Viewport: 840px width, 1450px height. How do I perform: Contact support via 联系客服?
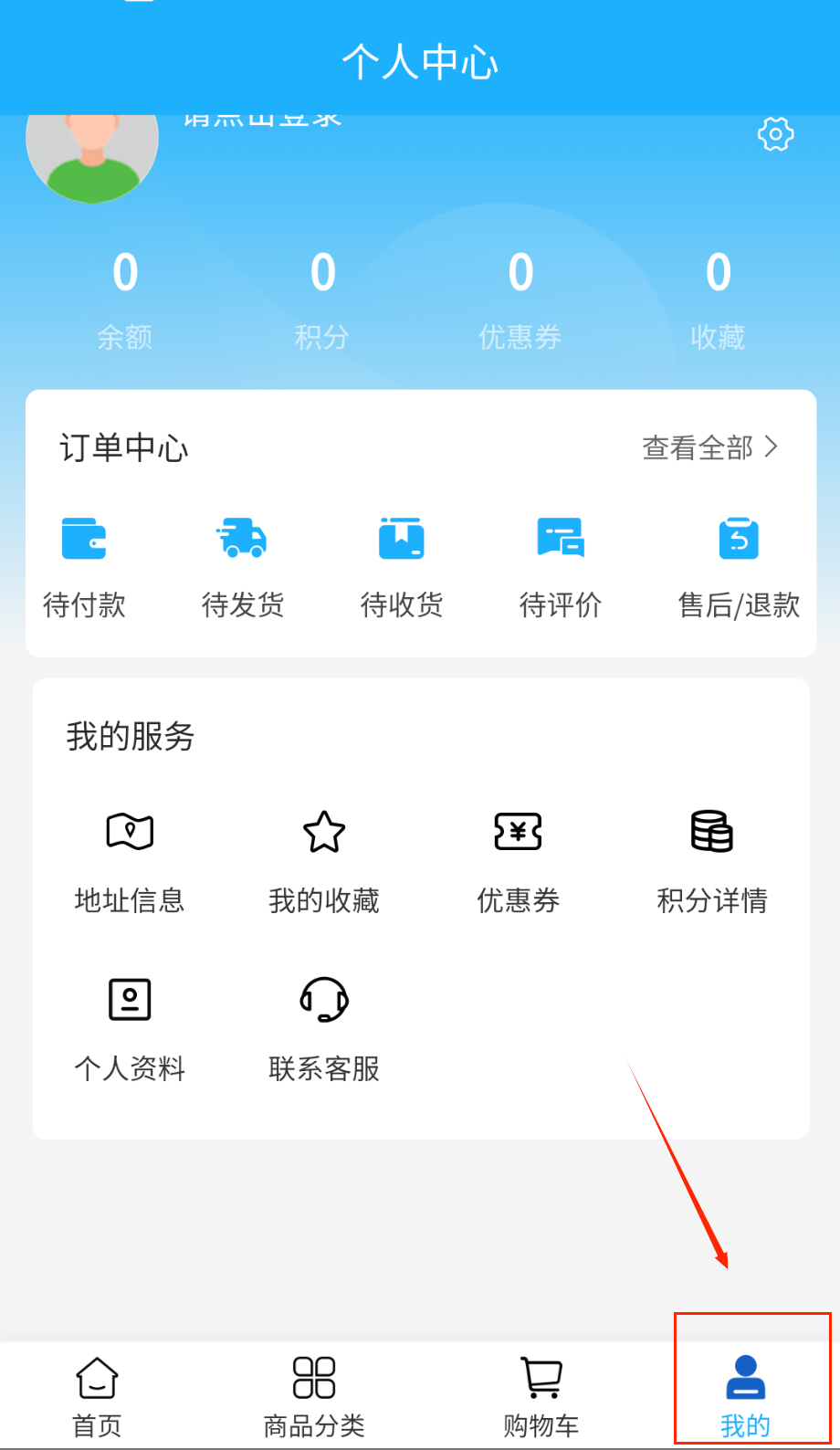pos(324,1028)
